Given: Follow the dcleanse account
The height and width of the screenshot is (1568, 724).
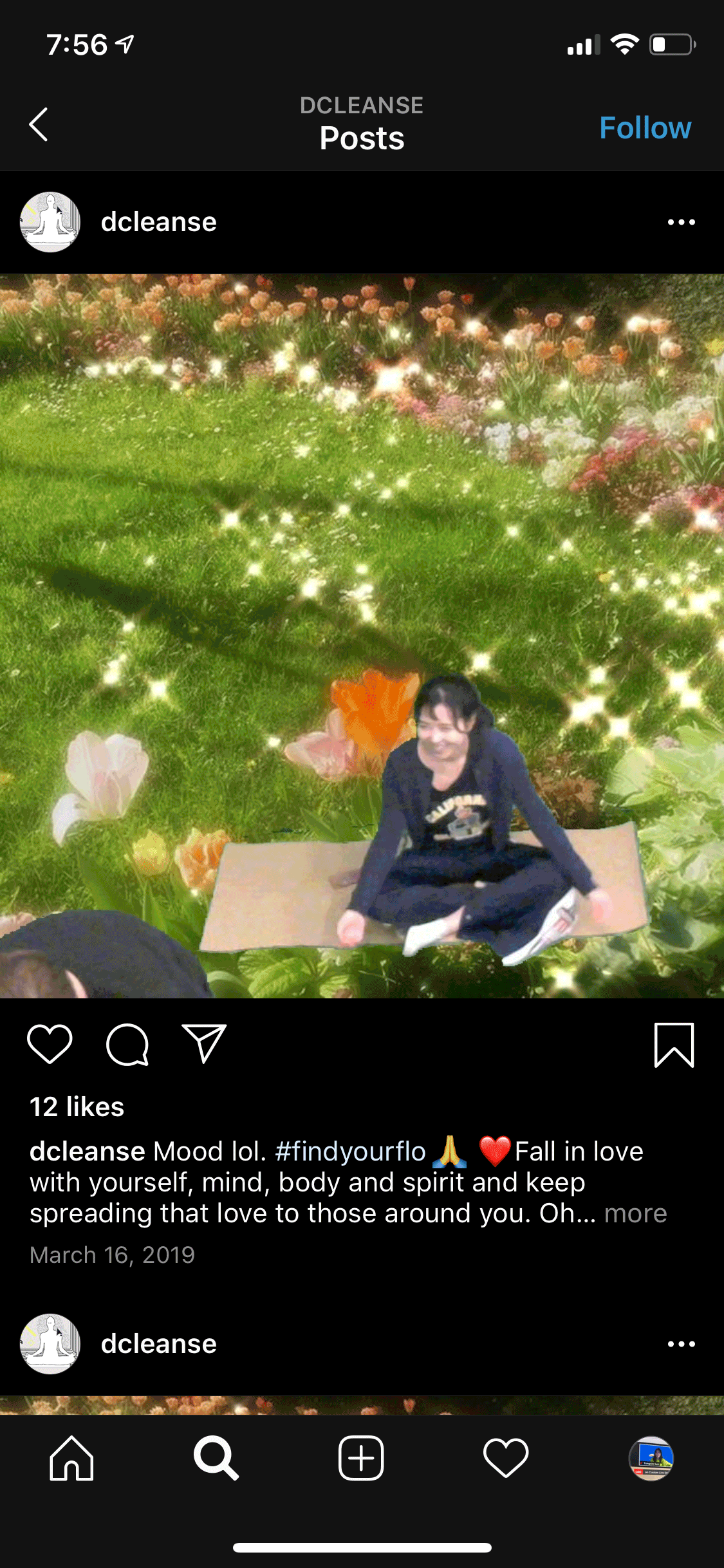Looking at the screenshot, I should coord(645,127).
